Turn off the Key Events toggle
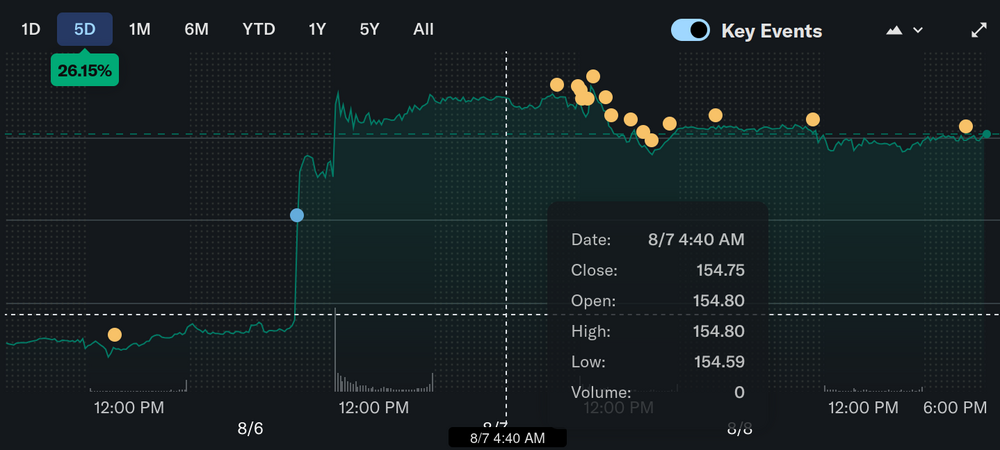This screenshot has width=1000, height=450. click(691, 30)
